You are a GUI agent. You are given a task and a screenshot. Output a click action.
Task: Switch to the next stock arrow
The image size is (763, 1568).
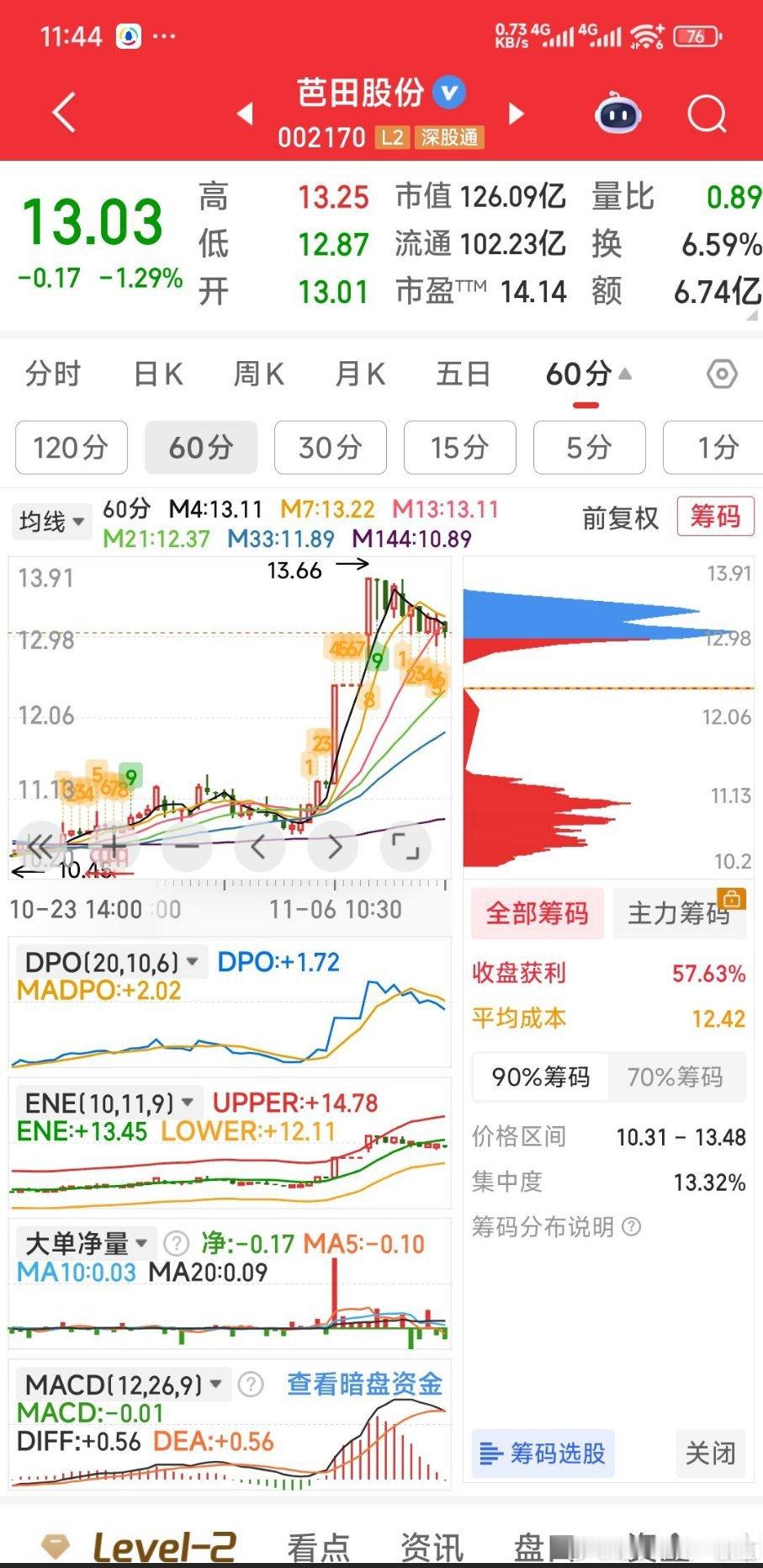coord(517,113)
